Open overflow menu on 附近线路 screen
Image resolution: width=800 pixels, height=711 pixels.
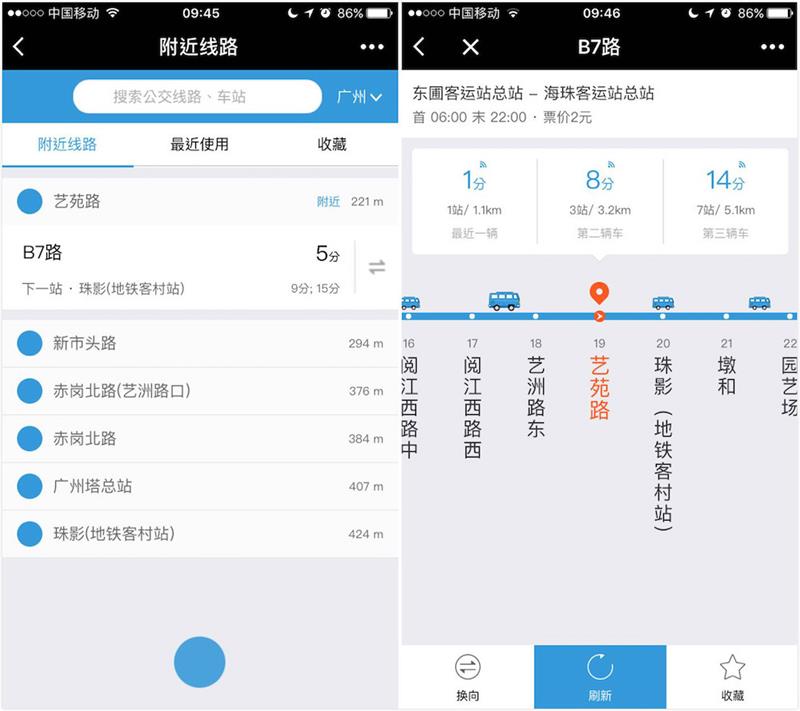tap(372, 47)
